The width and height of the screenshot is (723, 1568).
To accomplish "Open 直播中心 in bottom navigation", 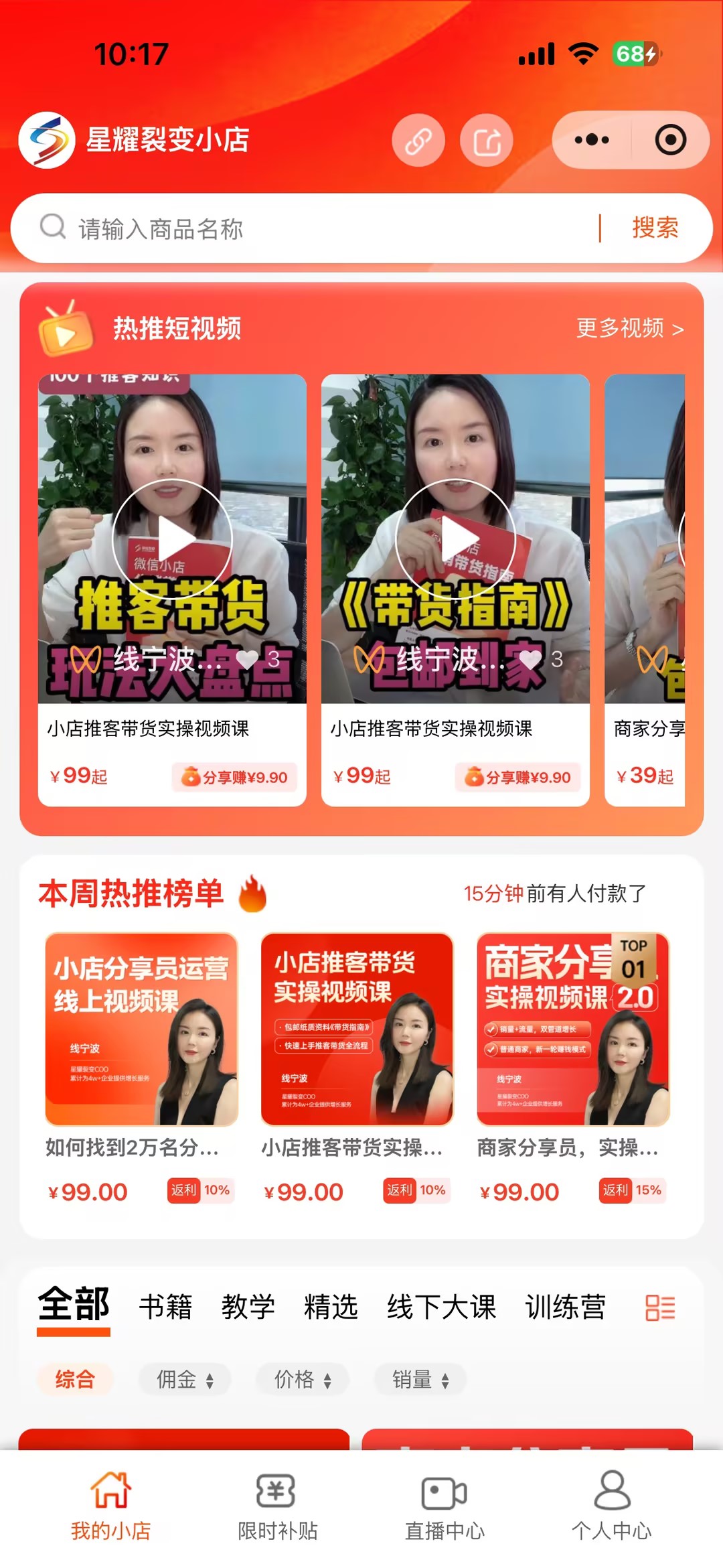I will [x=445, y=1506].
